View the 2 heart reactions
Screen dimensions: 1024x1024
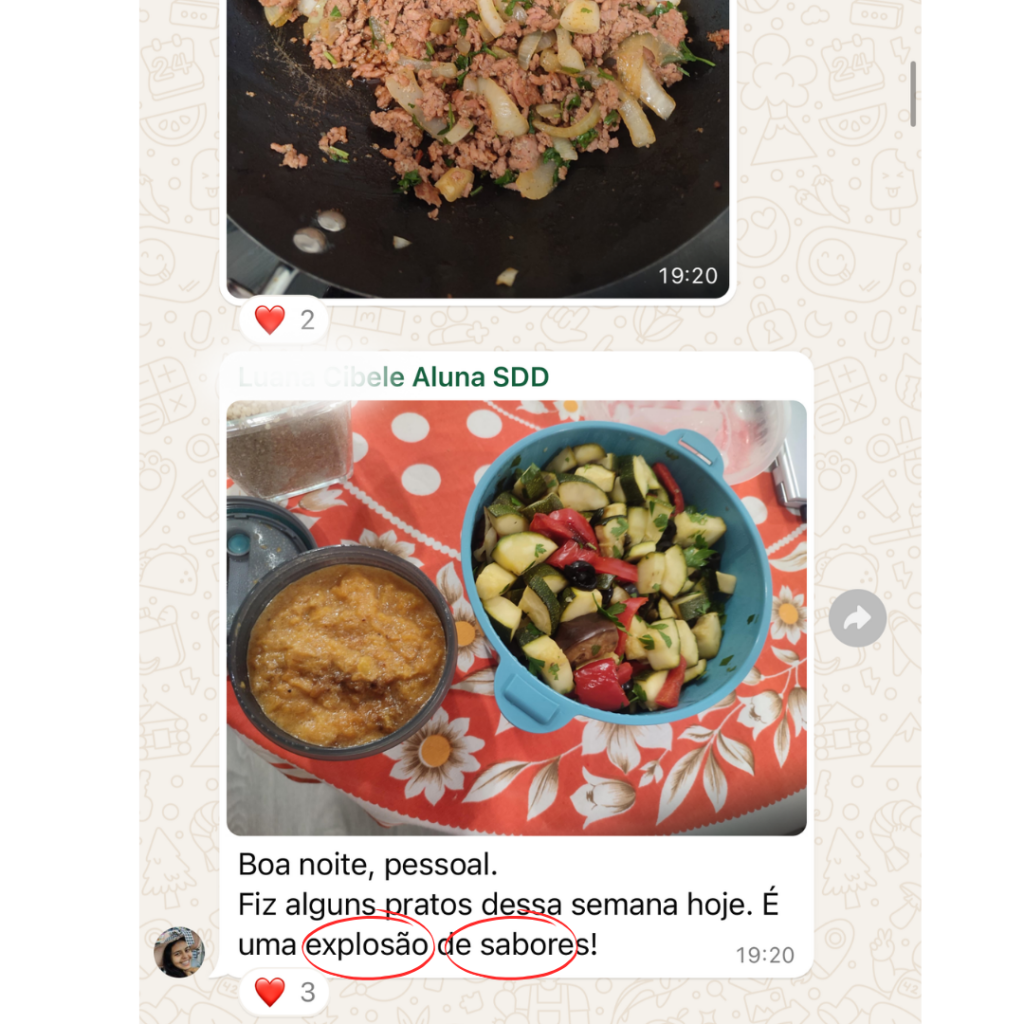(x=284, y=320)
